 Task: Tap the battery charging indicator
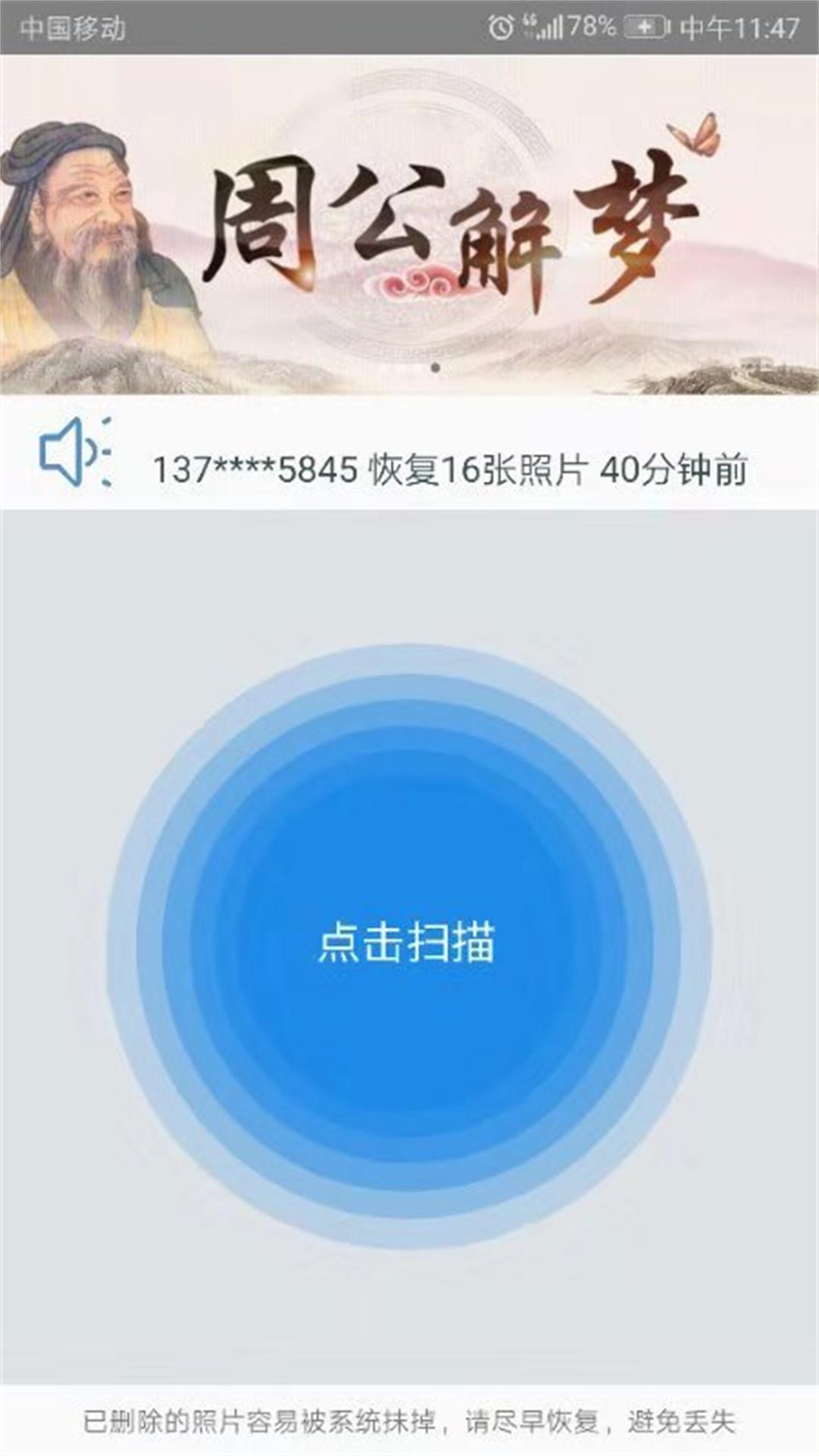point(644,24)
